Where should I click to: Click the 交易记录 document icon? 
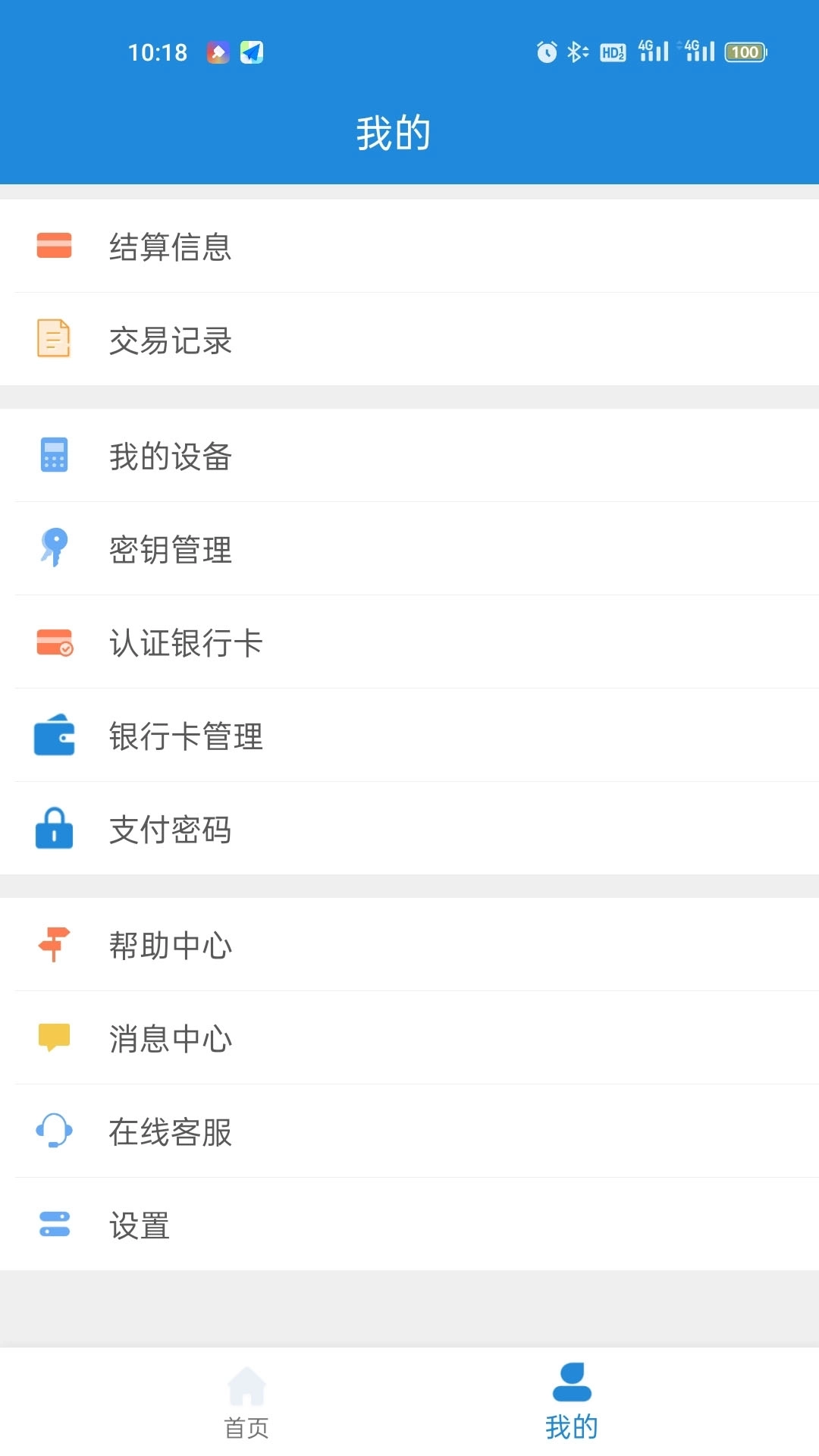pos(53,339)
